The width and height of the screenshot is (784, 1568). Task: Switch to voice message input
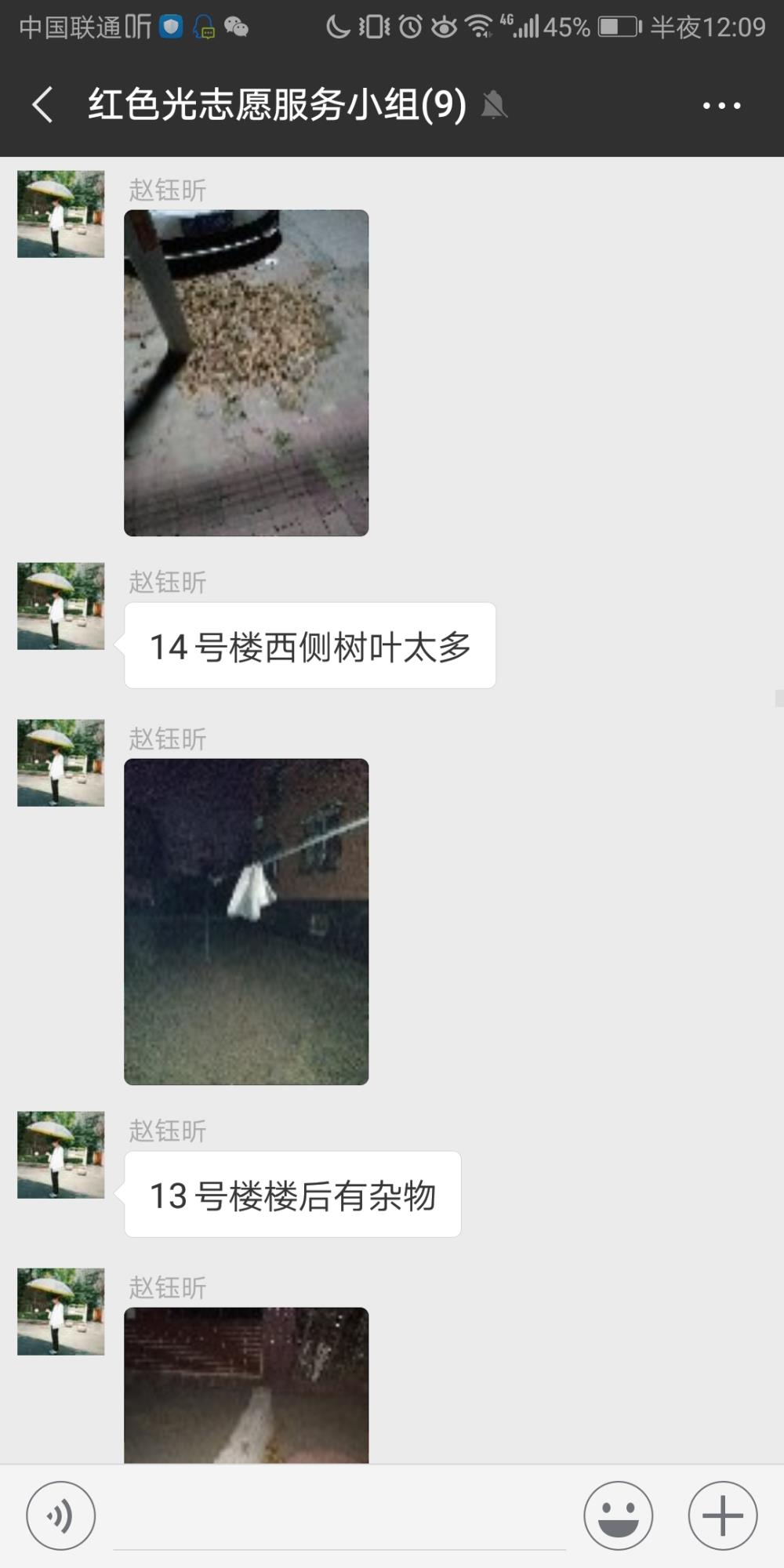(61, 1515)
